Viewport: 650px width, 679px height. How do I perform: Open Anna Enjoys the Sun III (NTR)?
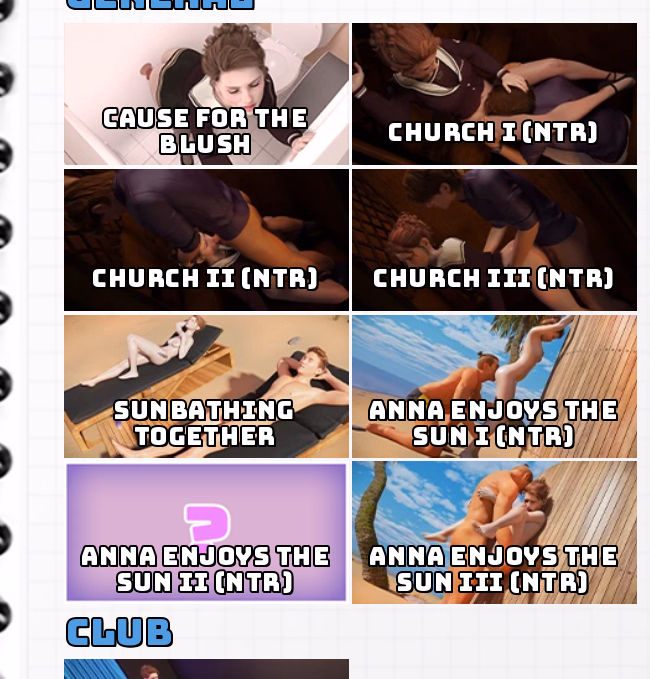pyautogui.click(x=494, y=532)
